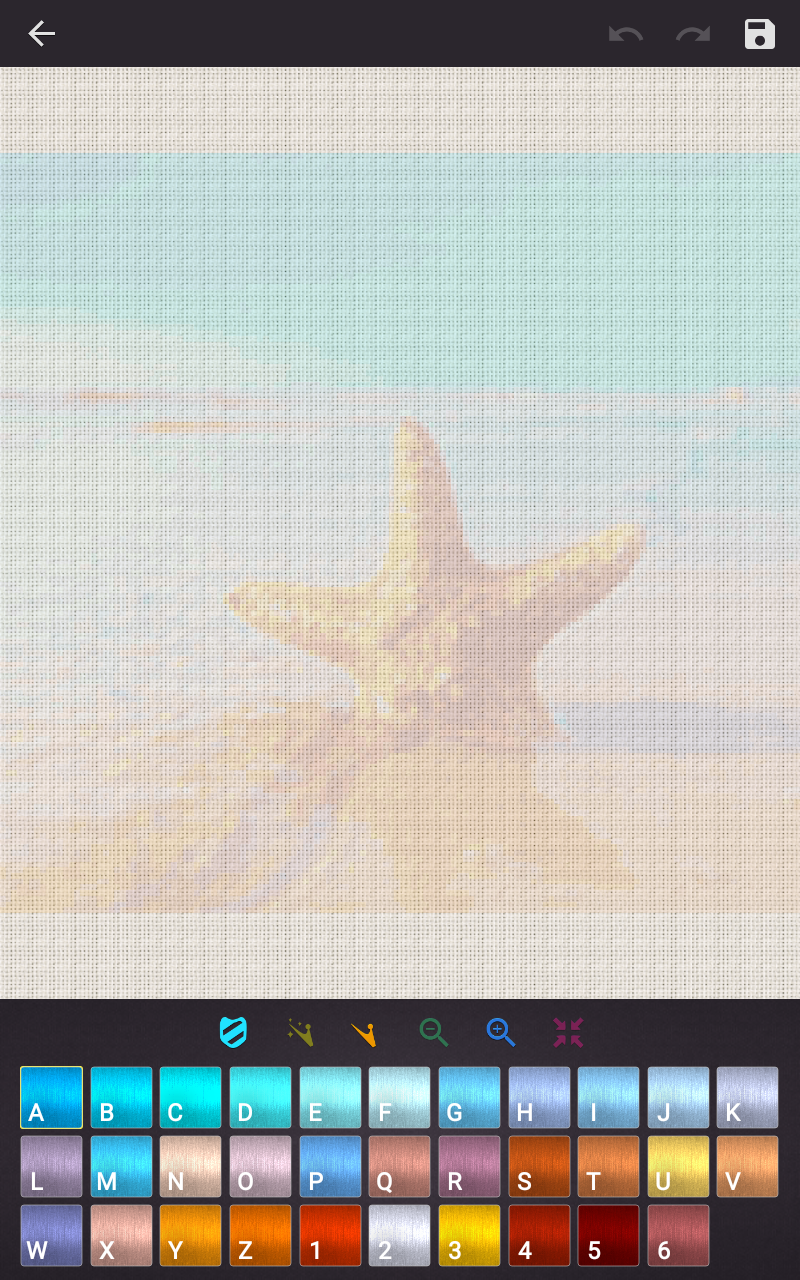Choose the dark red swatch labeled 5
Image resolution: width=800 pixels, height=1280 pixels.
608,1236
